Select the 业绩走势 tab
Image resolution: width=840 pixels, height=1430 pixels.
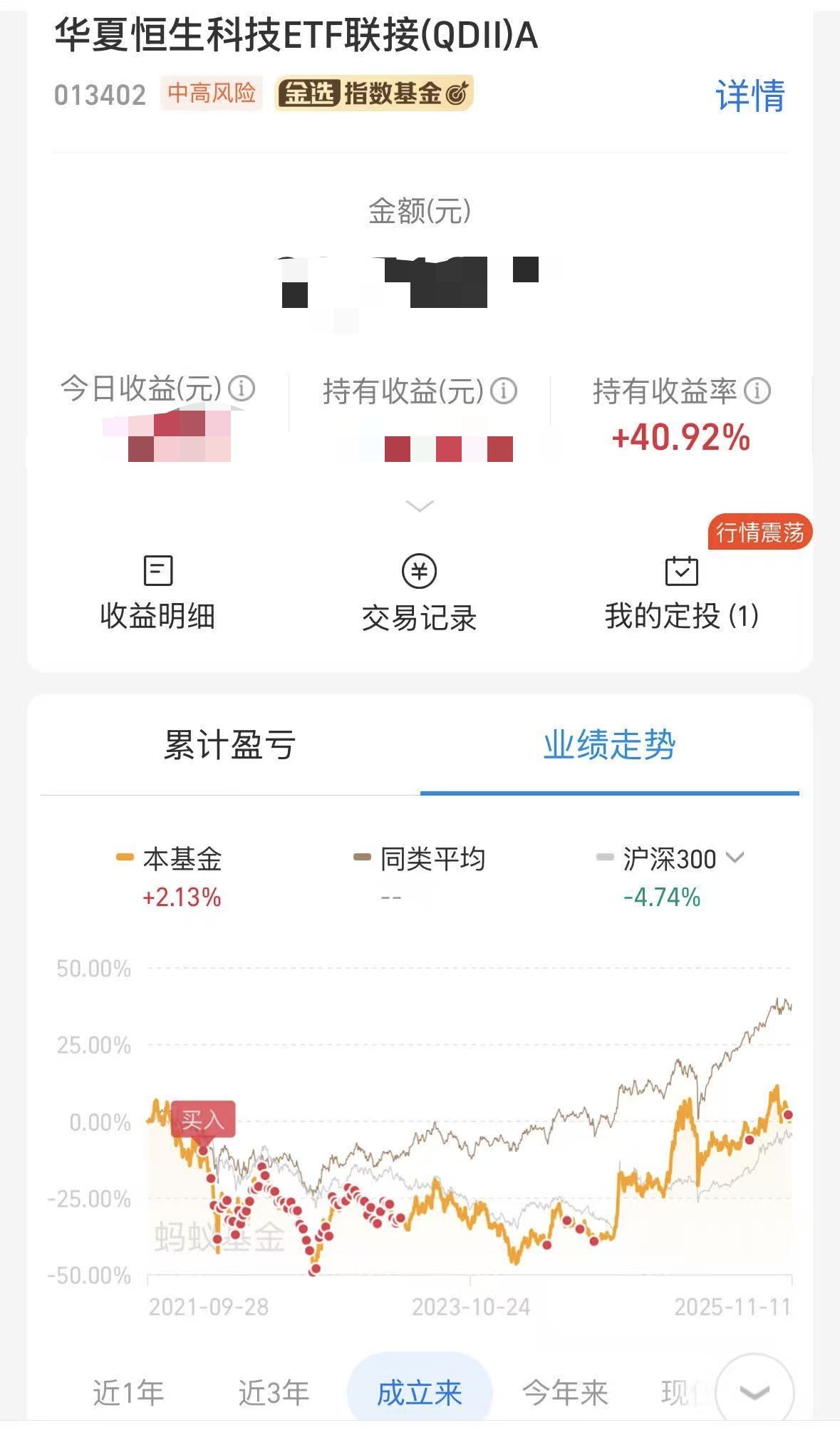coord(609,746)
